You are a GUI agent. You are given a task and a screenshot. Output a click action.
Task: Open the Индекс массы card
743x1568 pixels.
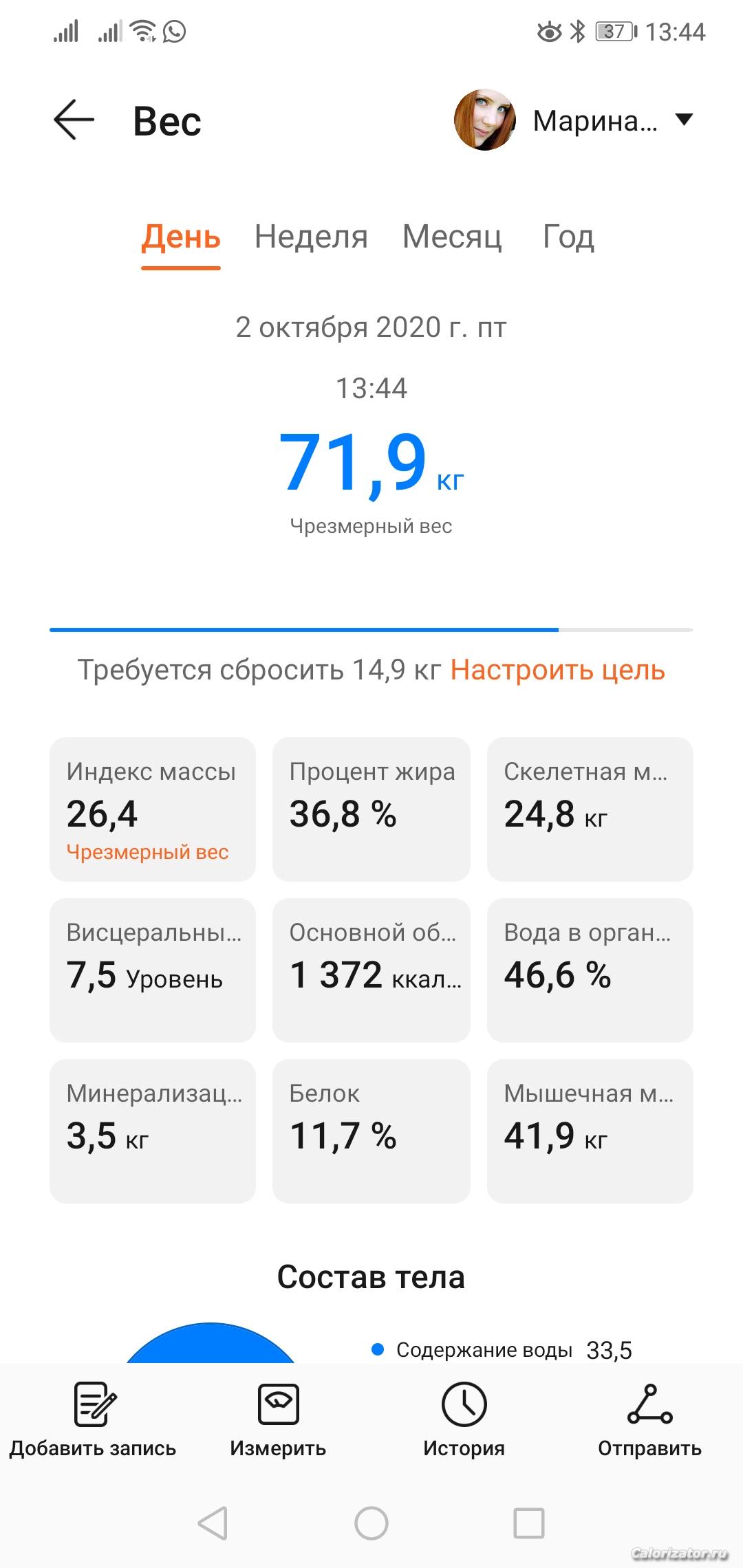click(x=153, y=809)
